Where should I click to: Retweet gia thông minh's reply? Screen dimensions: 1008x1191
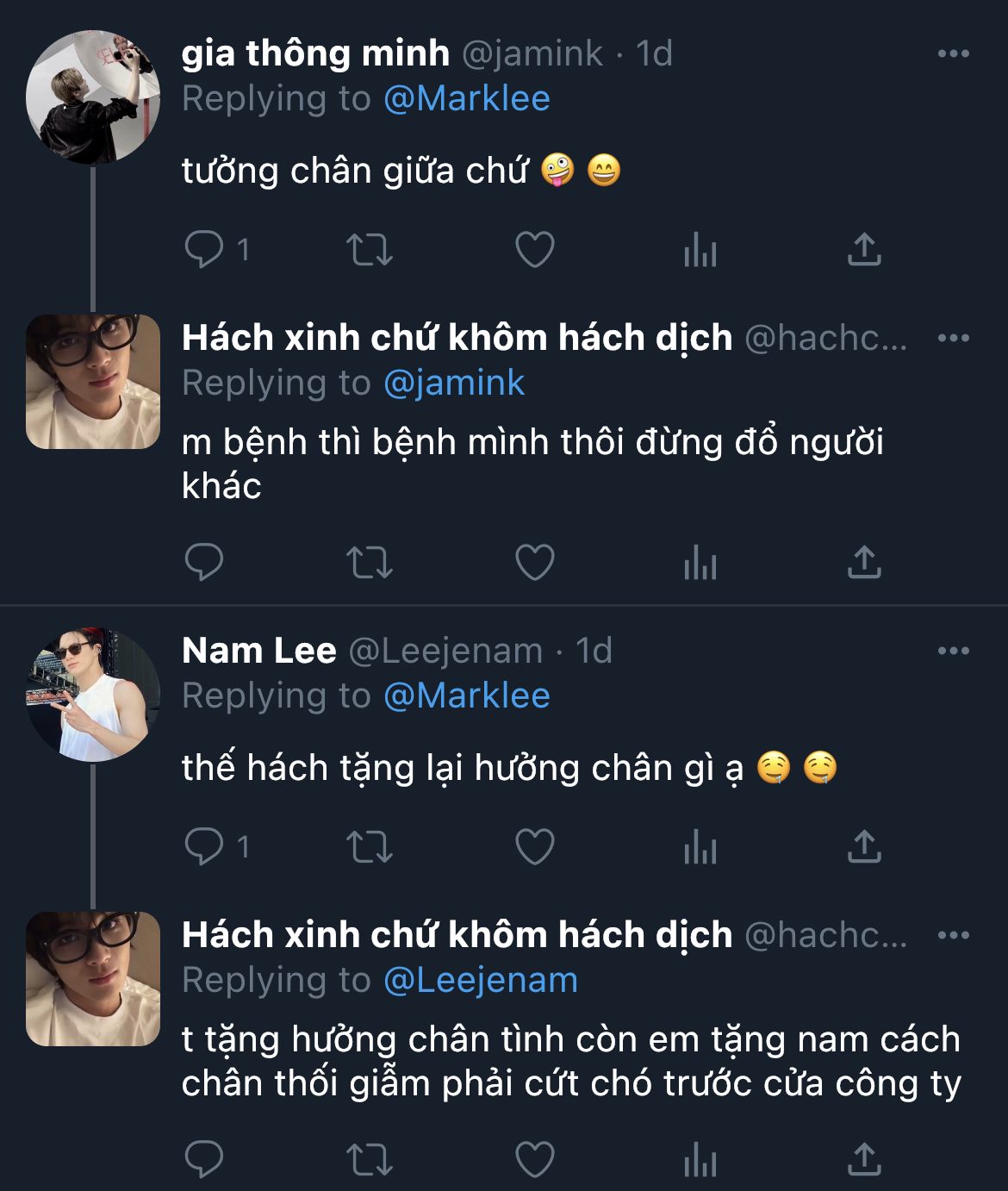coord(369,250)
